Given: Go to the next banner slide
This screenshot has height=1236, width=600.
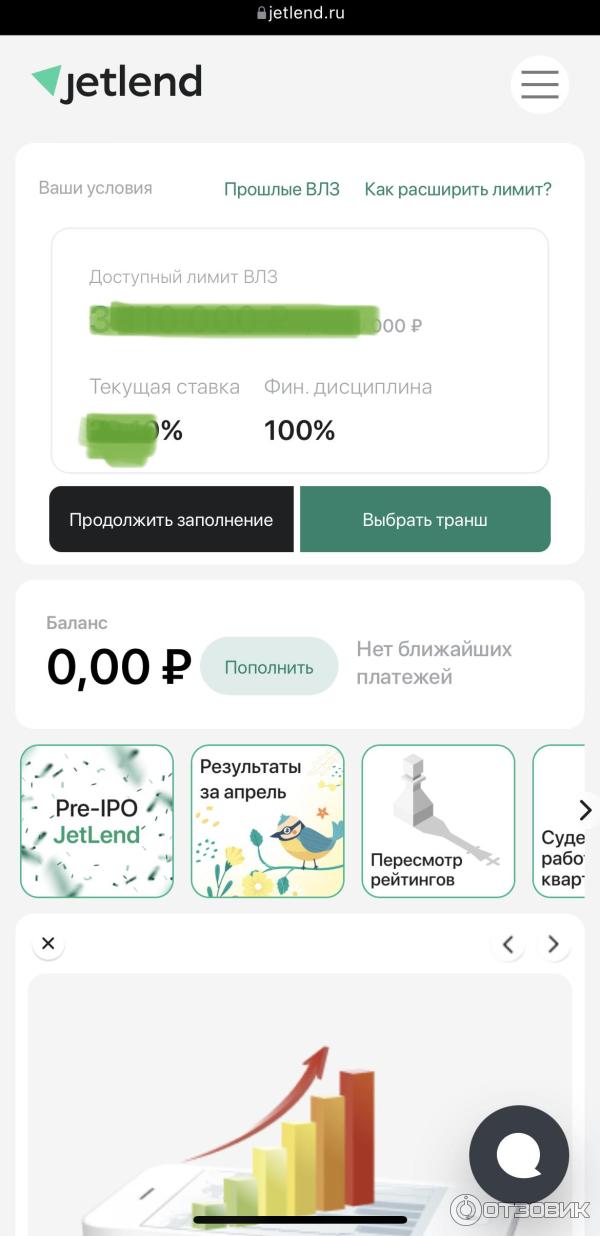Looking at the screenshot, I should (x=553, y=944).
